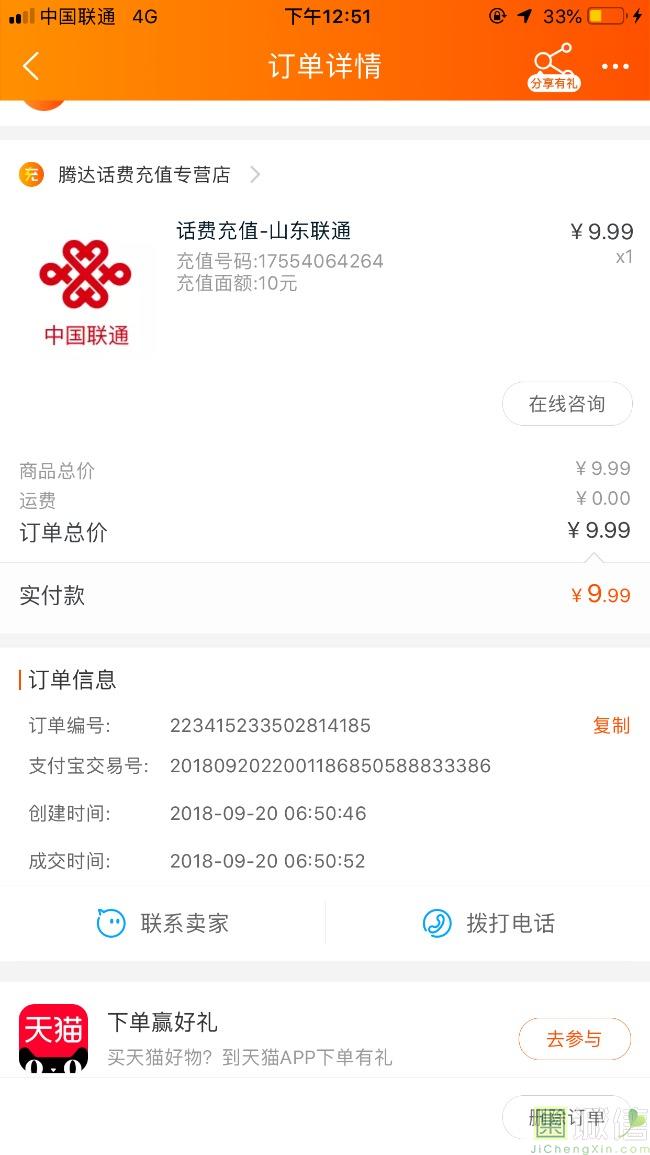Viewport: 650px width, 1155px height.
Task: Tap the share-for-gift icon
Action: pyautogui.click(x=554, y=67)
